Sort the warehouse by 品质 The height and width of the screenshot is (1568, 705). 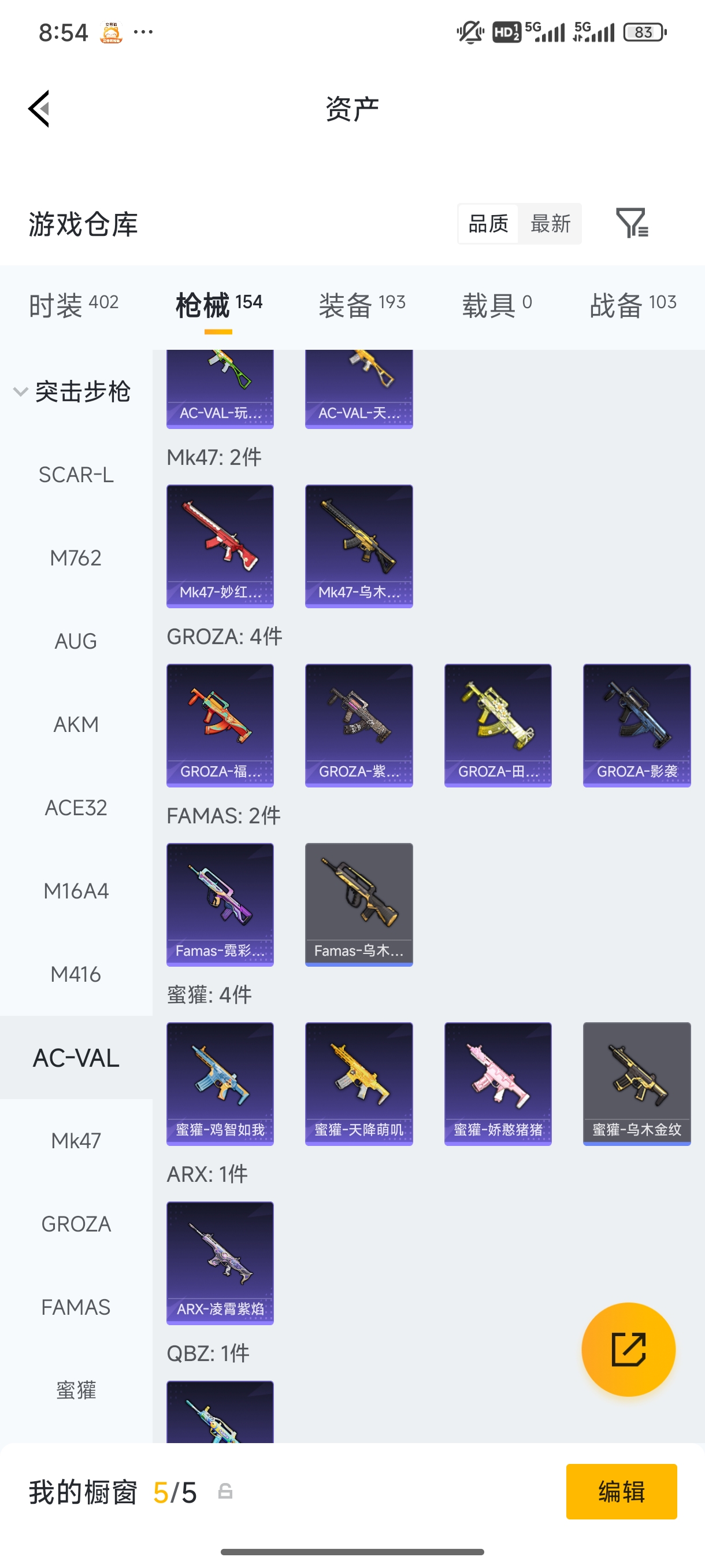click(x=488, y=223)
